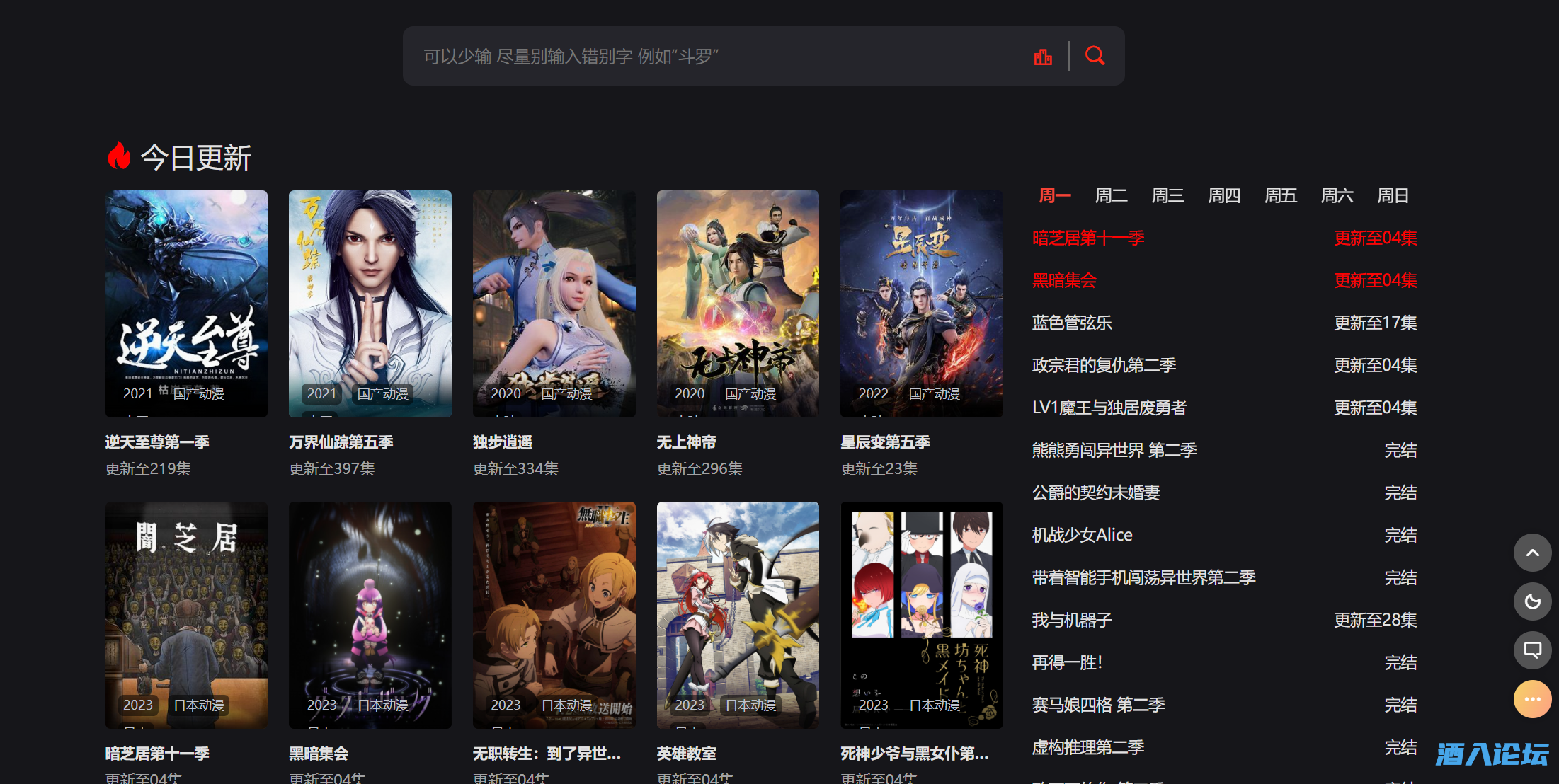Open 逆天至尊第一季 poster card
The image size is (1559, 784).
(x=186, y=304)
